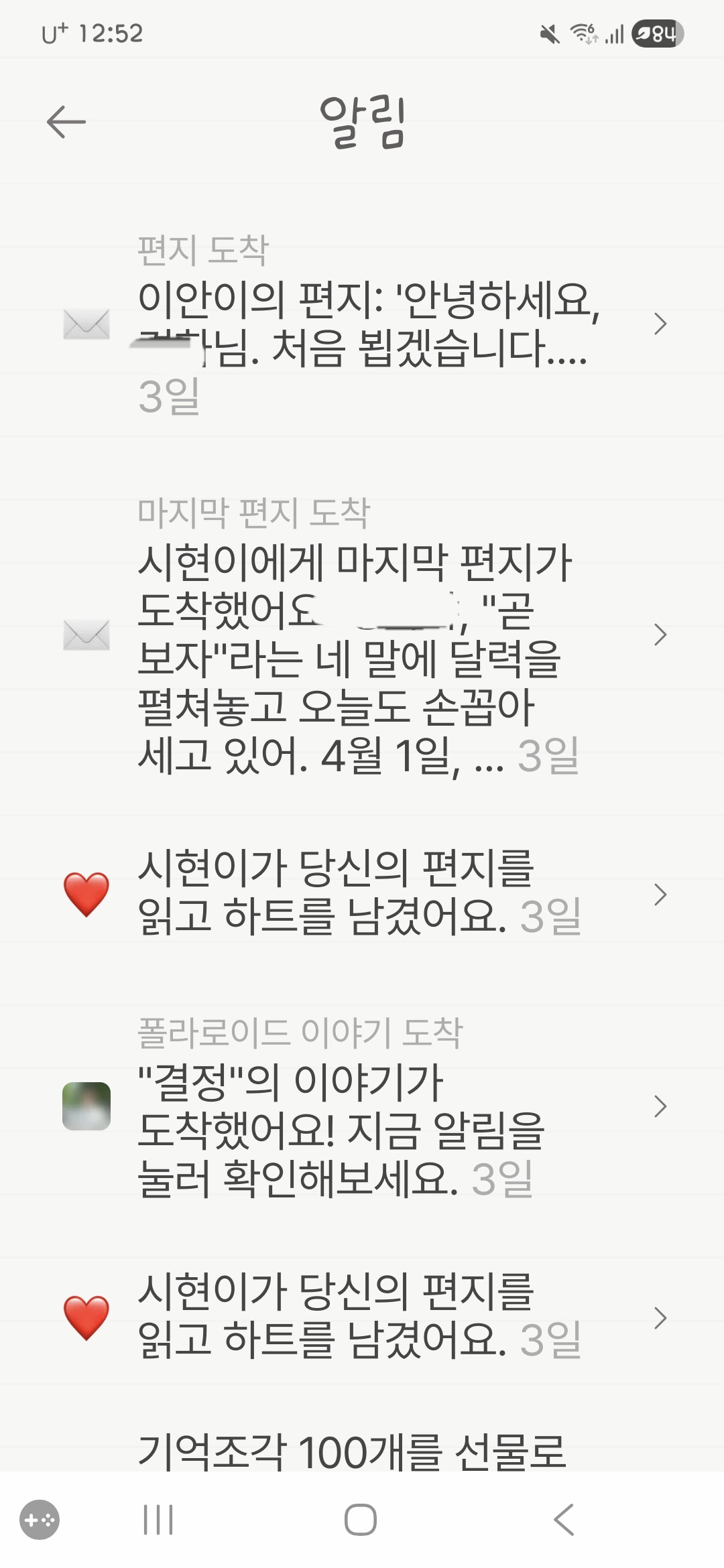724x1568 pixels.
Task: Open recent apps from the navigation bar
Action: click(x=158, y=1519)
